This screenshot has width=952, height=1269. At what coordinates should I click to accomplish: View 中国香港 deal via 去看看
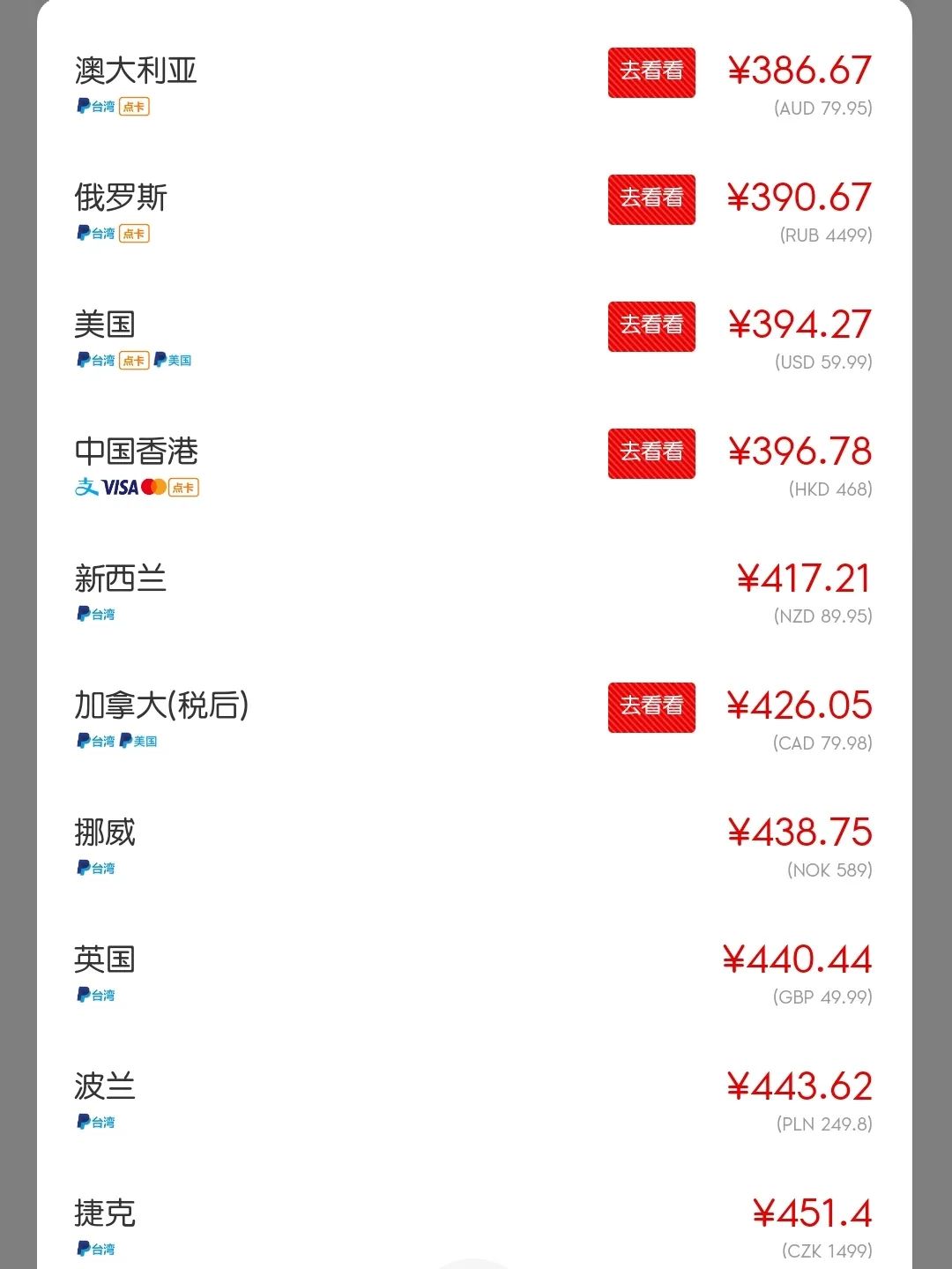tap(651, 453)
